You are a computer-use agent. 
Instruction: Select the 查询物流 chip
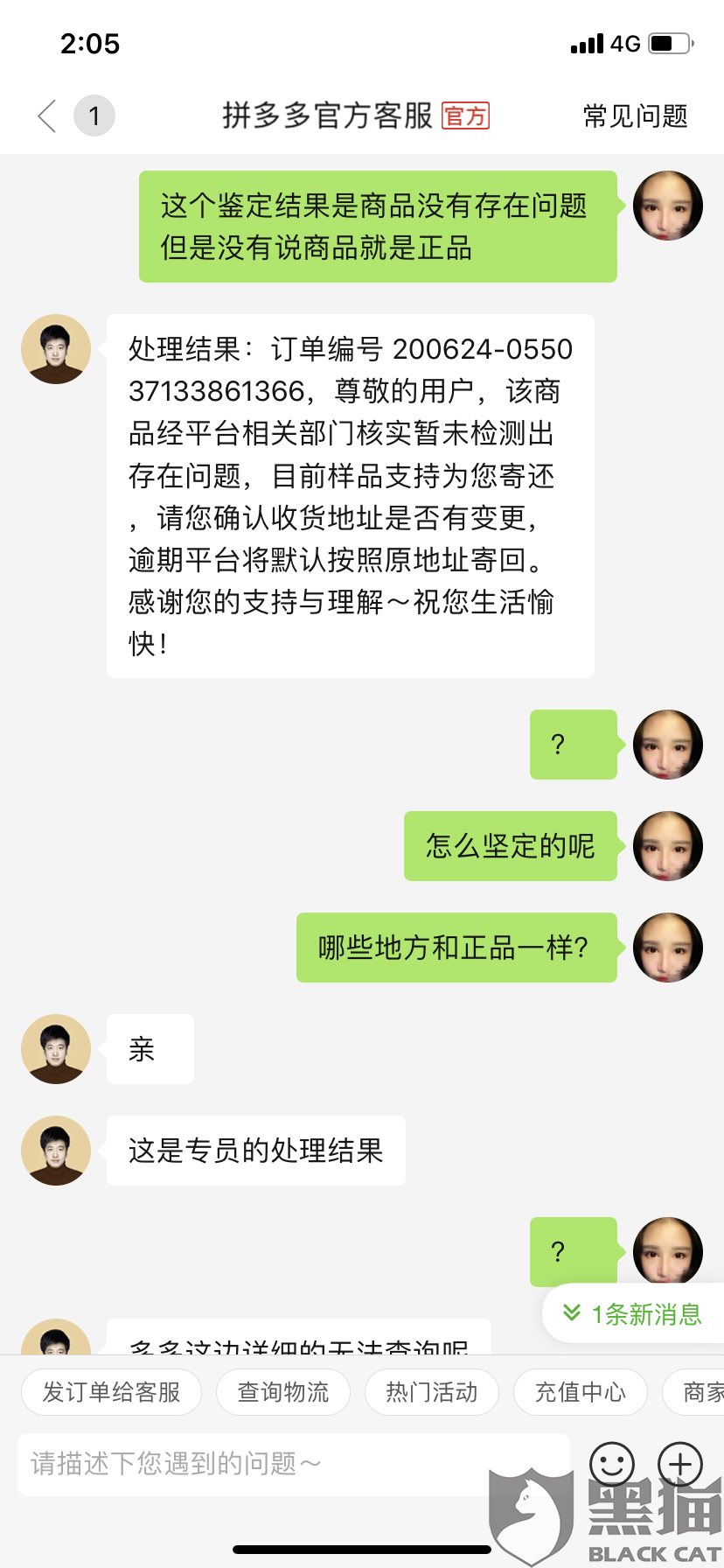[x=283, y=1391]
